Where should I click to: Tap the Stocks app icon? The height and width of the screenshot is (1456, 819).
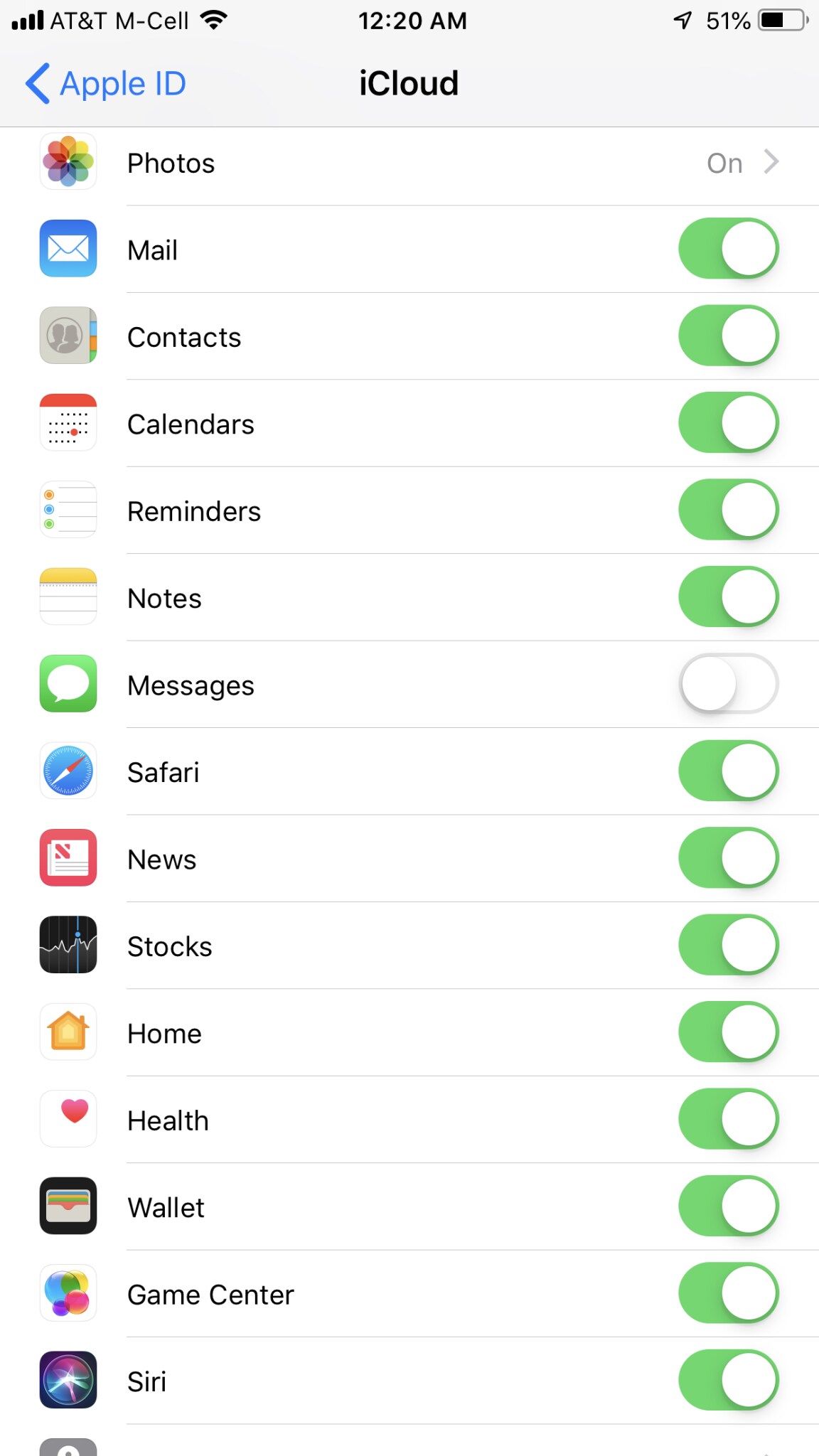(x=68, y=946)
